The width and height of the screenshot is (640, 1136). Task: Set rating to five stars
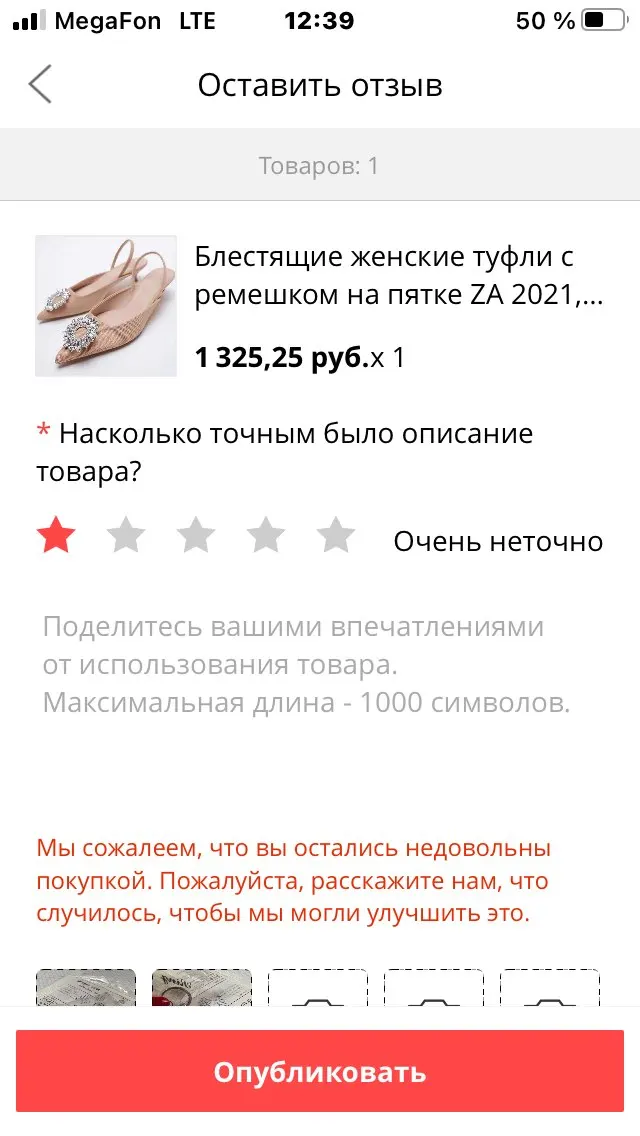[336, 536]
